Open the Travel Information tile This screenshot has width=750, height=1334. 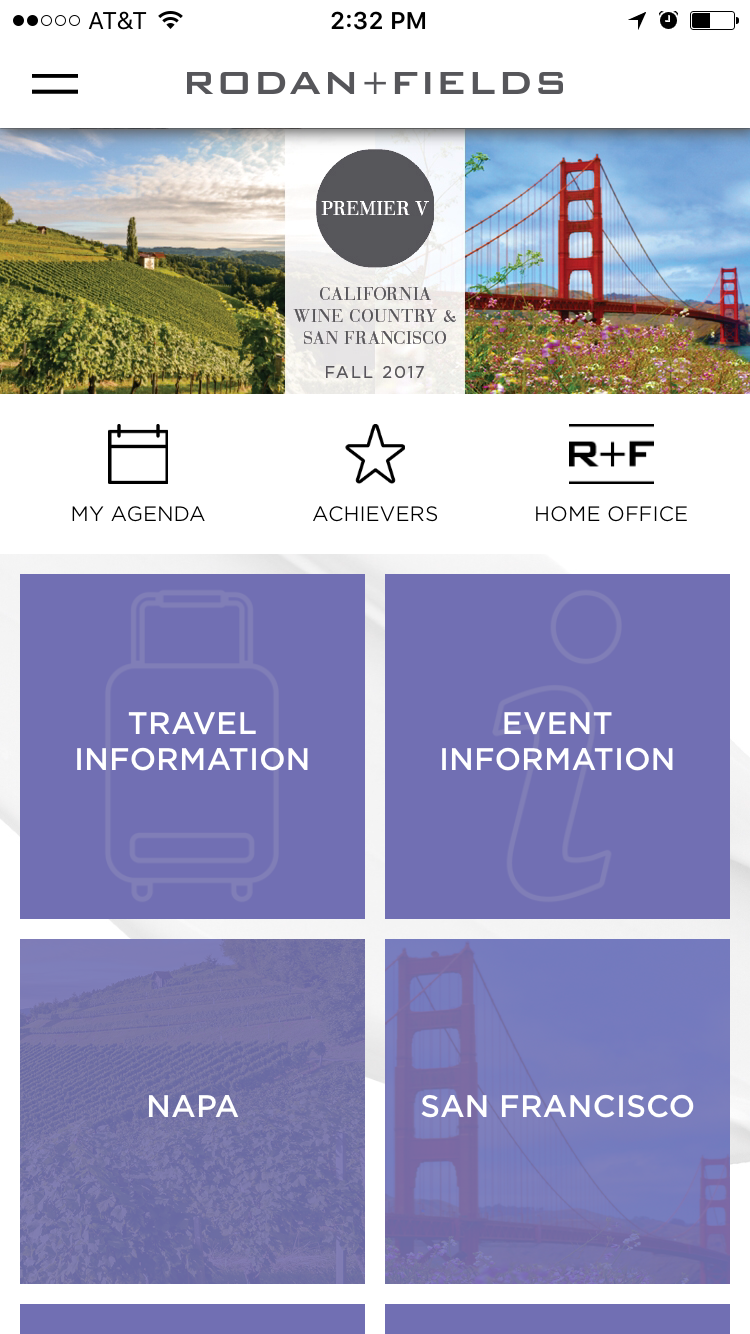coord(192,746)
